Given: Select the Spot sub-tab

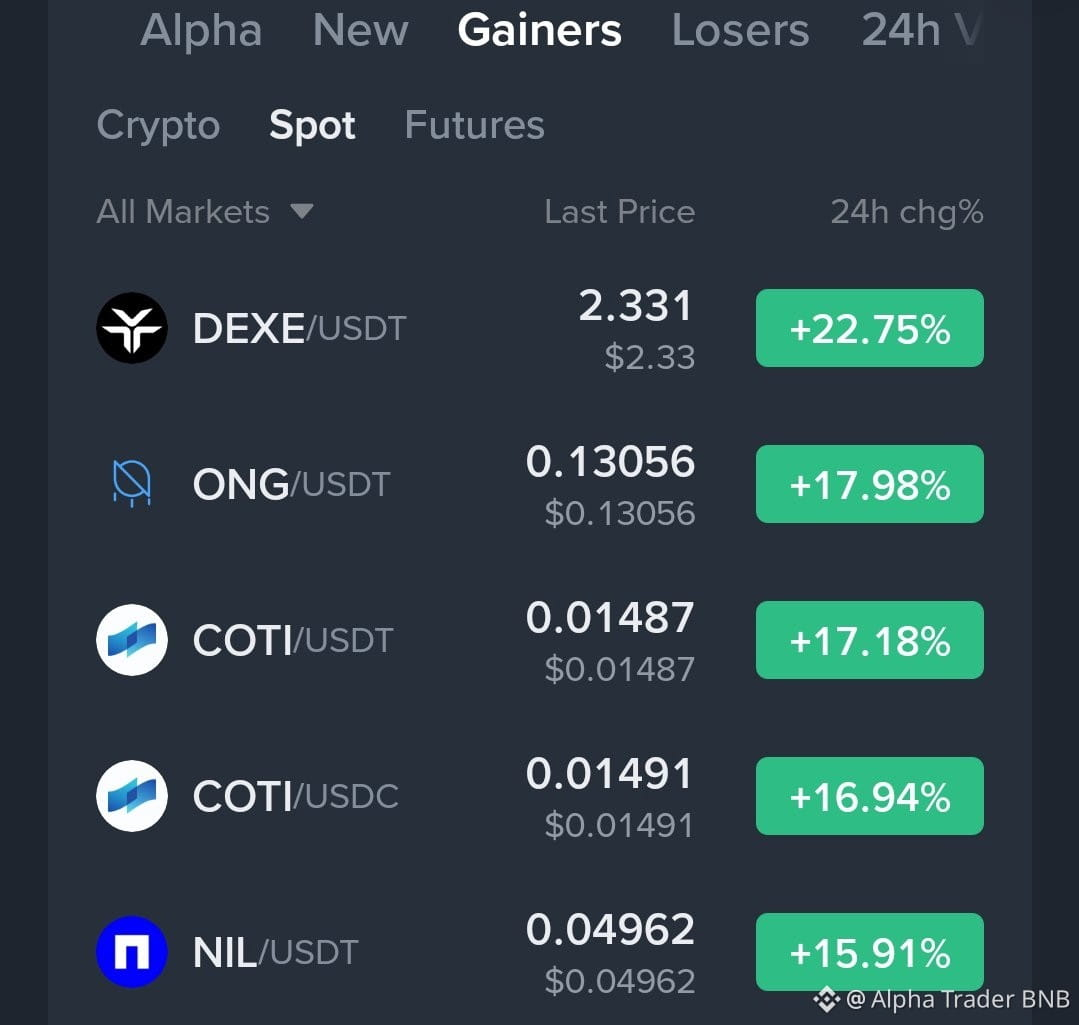Looking at the screenshot, I should [x=312, y=125].
